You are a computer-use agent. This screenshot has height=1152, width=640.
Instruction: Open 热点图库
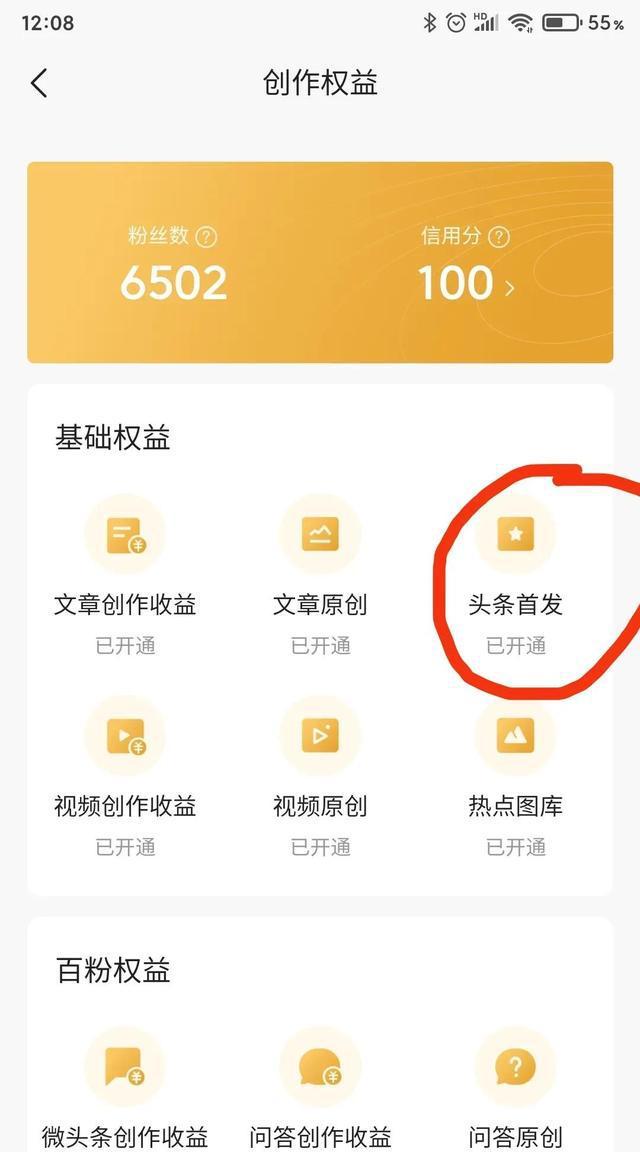click(x=515, y=737)
